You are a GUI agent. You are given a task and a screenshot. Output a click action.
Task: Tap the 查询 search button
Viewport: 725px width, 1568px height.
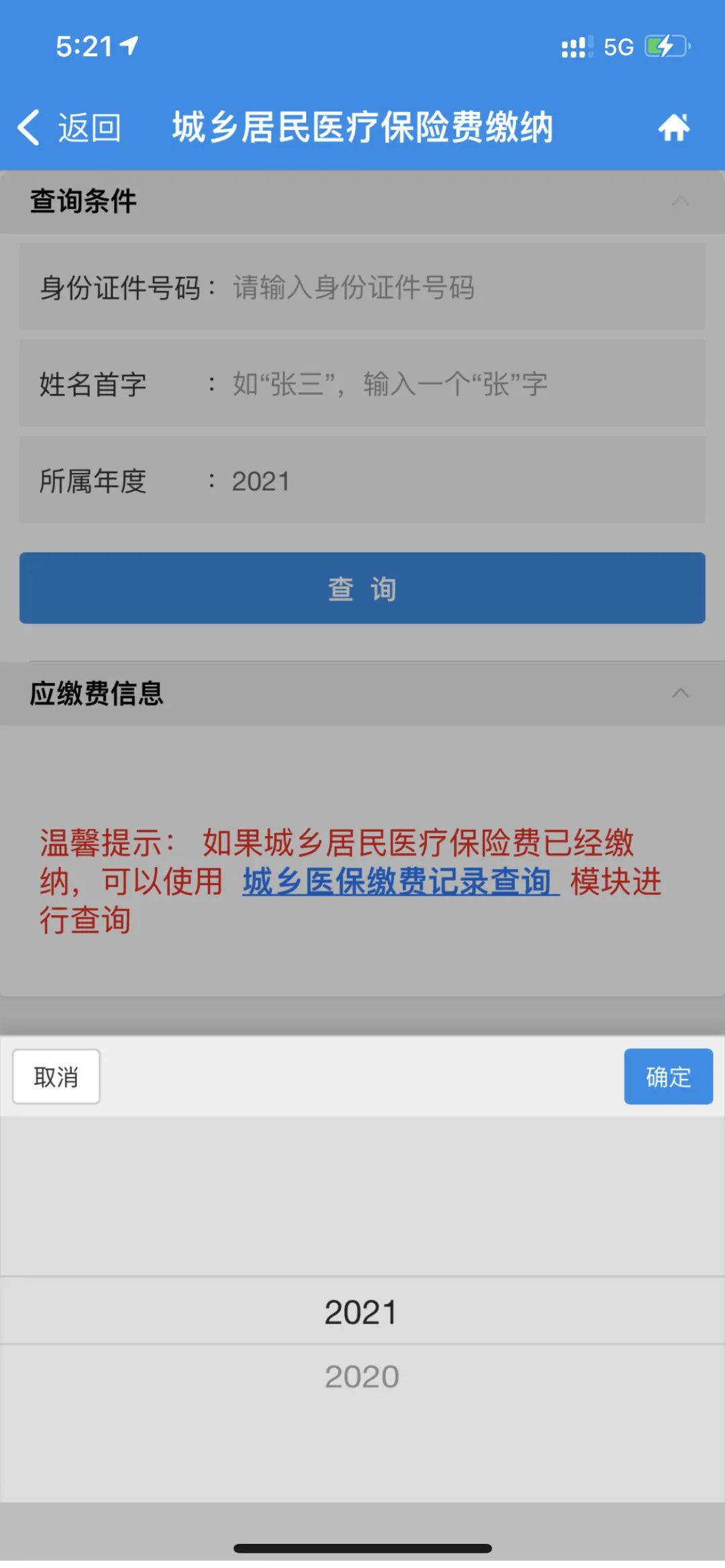[x=362, y=588]
